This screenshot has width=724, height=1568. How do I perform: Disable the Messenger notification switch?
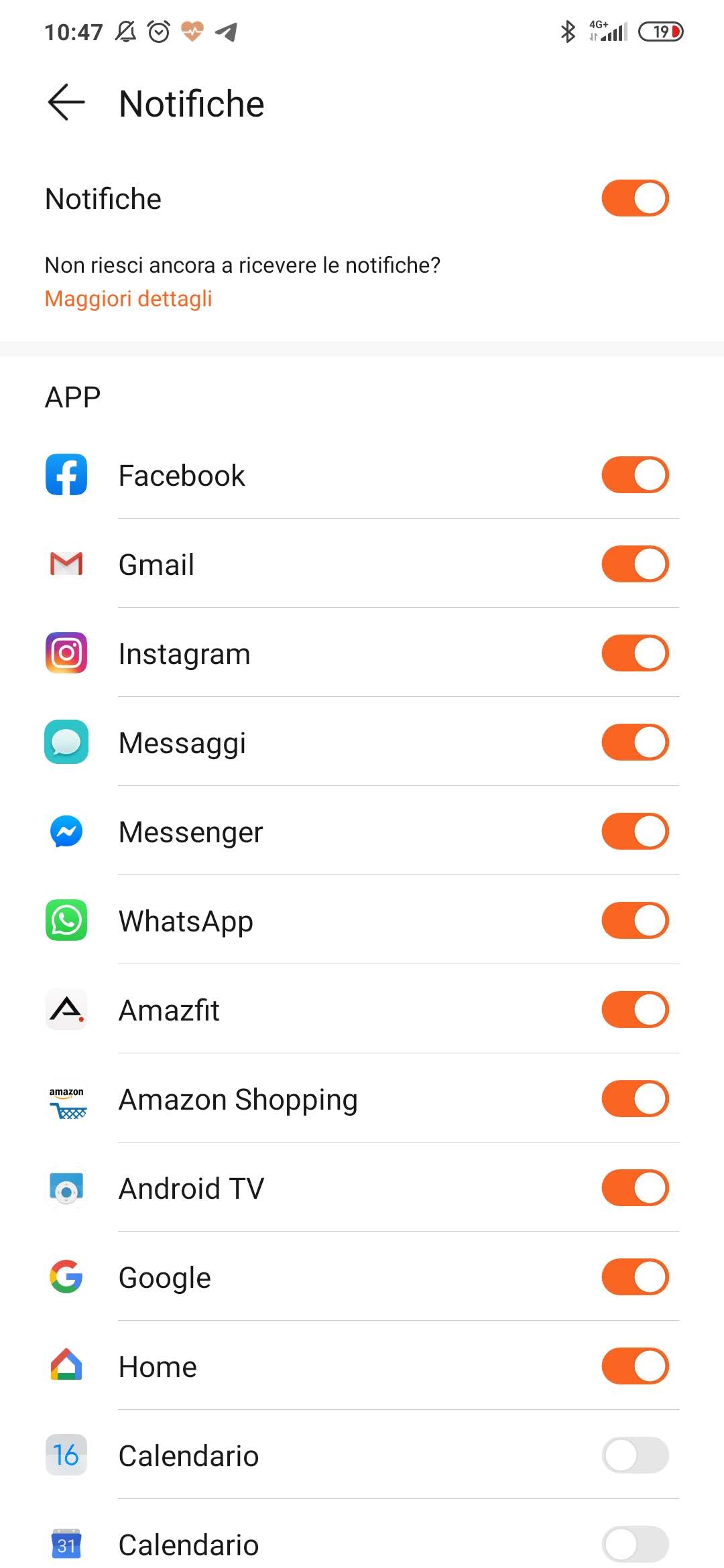(635, 832)
